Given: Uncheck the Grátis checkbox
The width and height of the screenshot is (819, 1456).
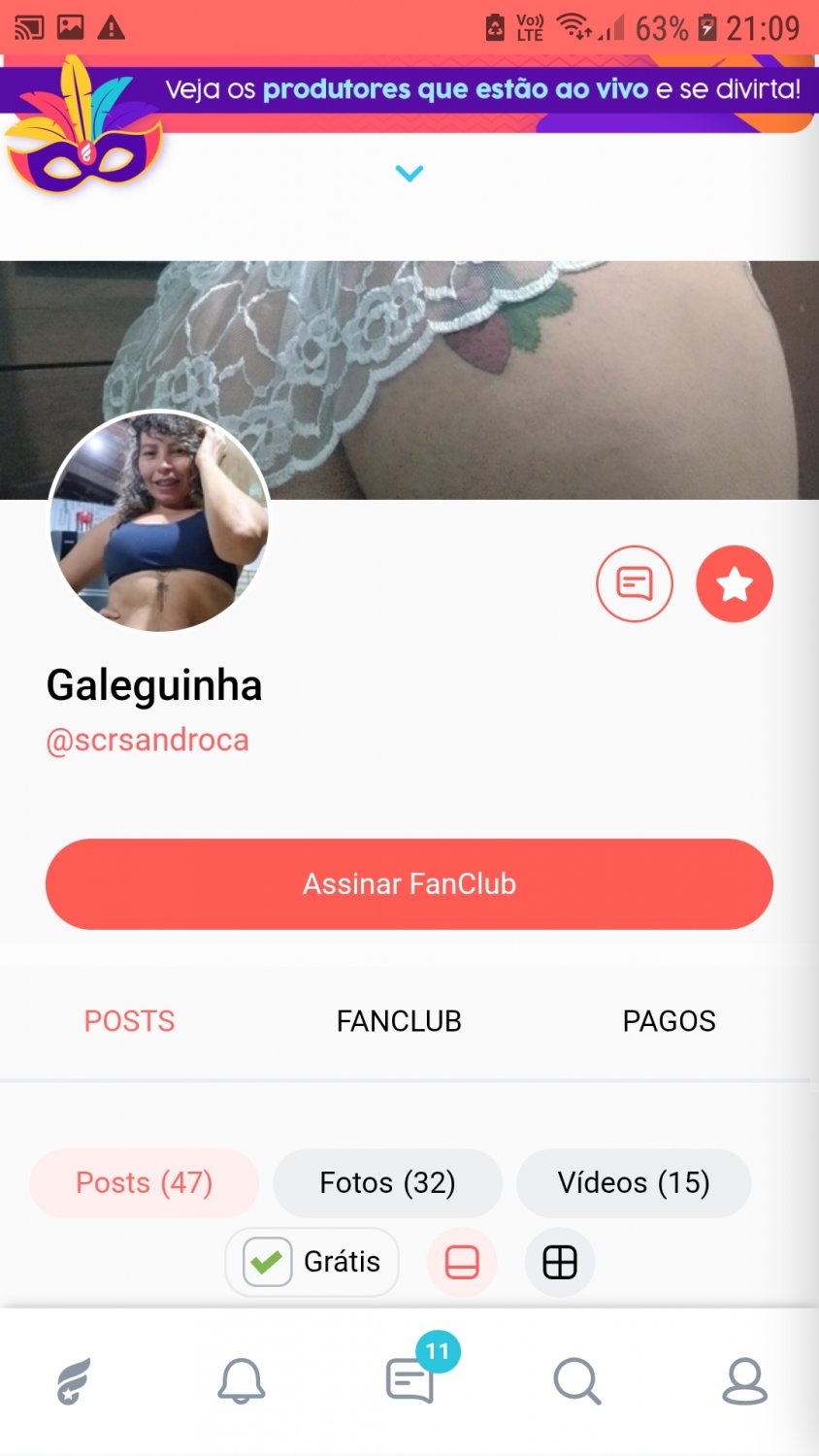Looking at the screenshot, I should click(267, 1262).
